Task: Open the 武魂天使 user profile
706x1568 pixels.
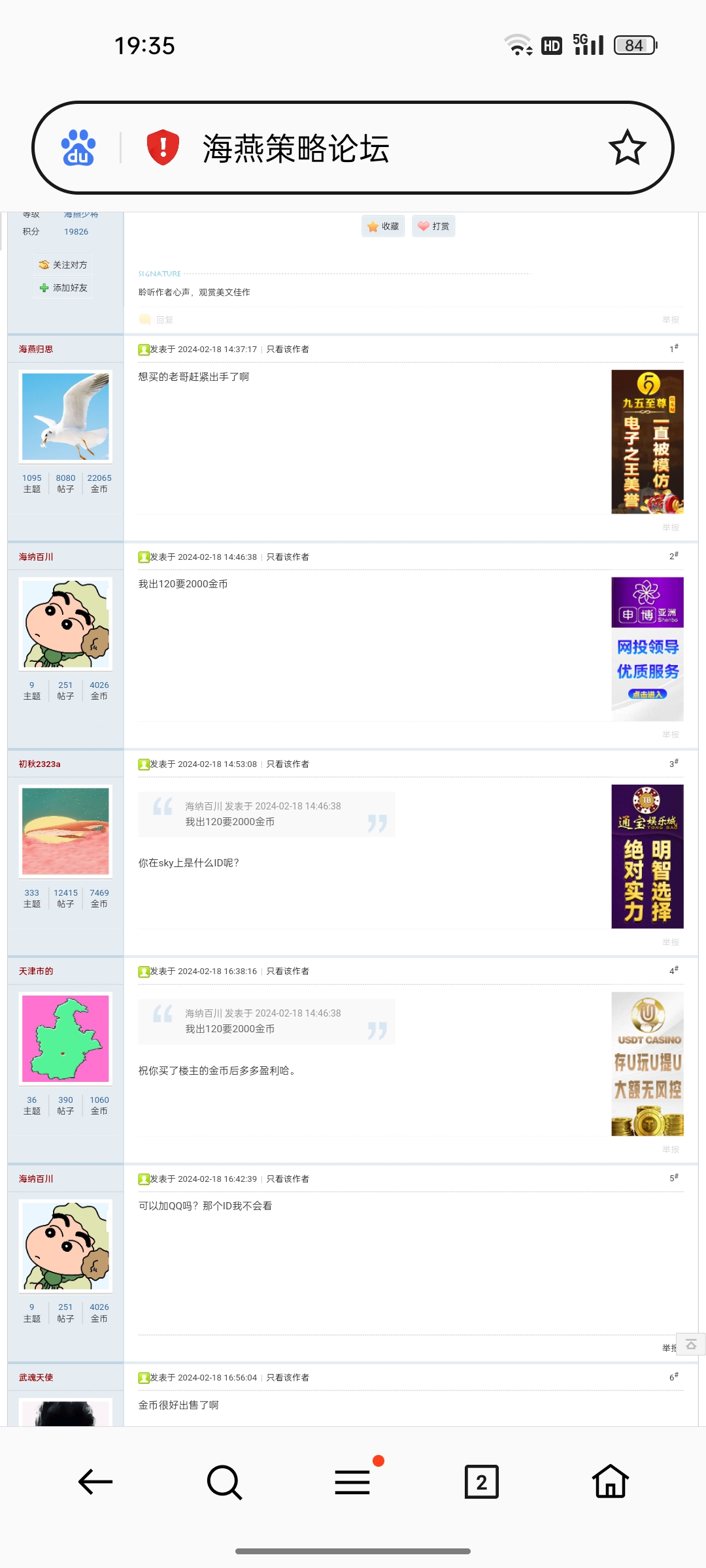Action: tap(36, 1377)
